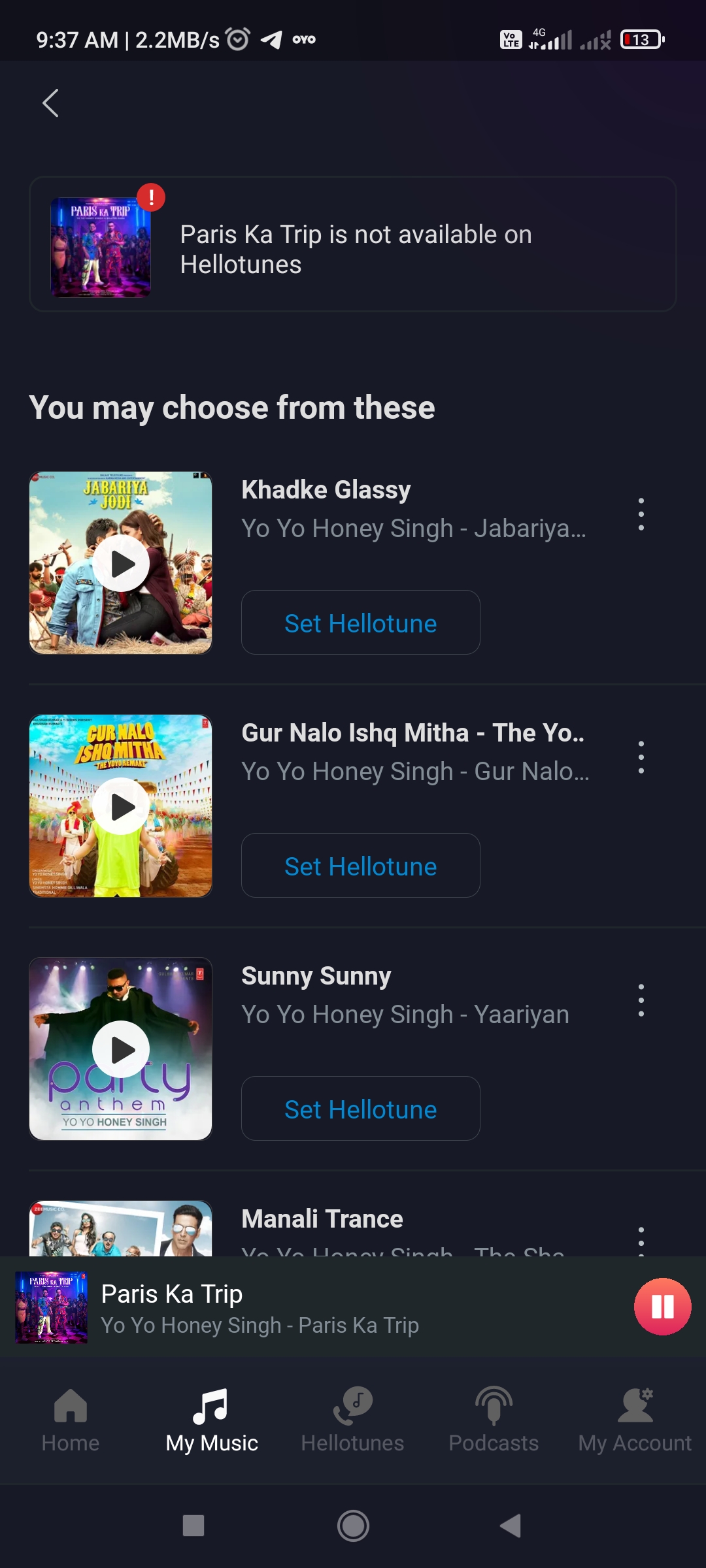Open more options for Sunny Sunny
Viewport: 706px width, 1568px height.
641,1000
